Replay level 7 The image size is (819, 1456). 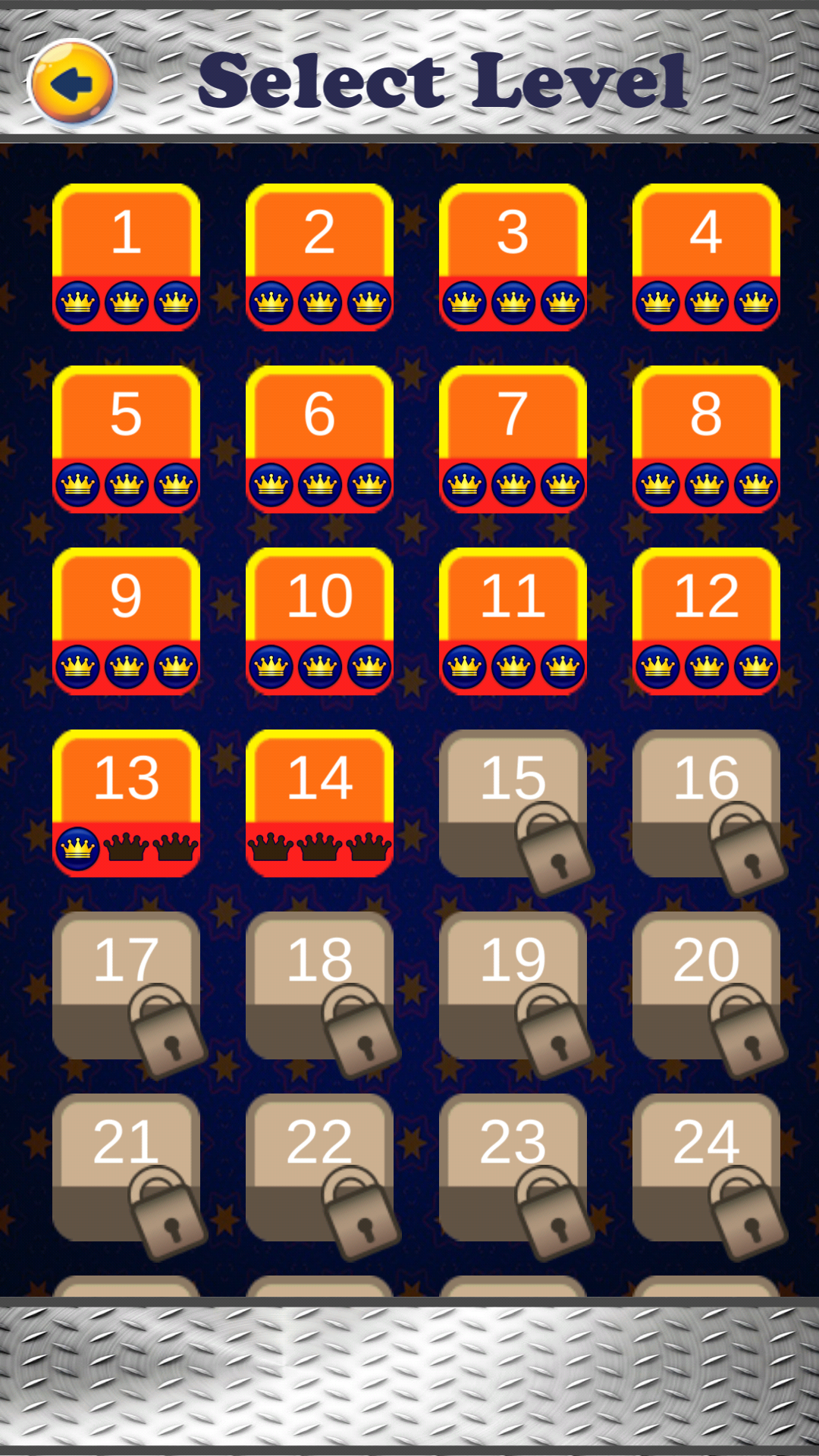click(x=513, y=438)
